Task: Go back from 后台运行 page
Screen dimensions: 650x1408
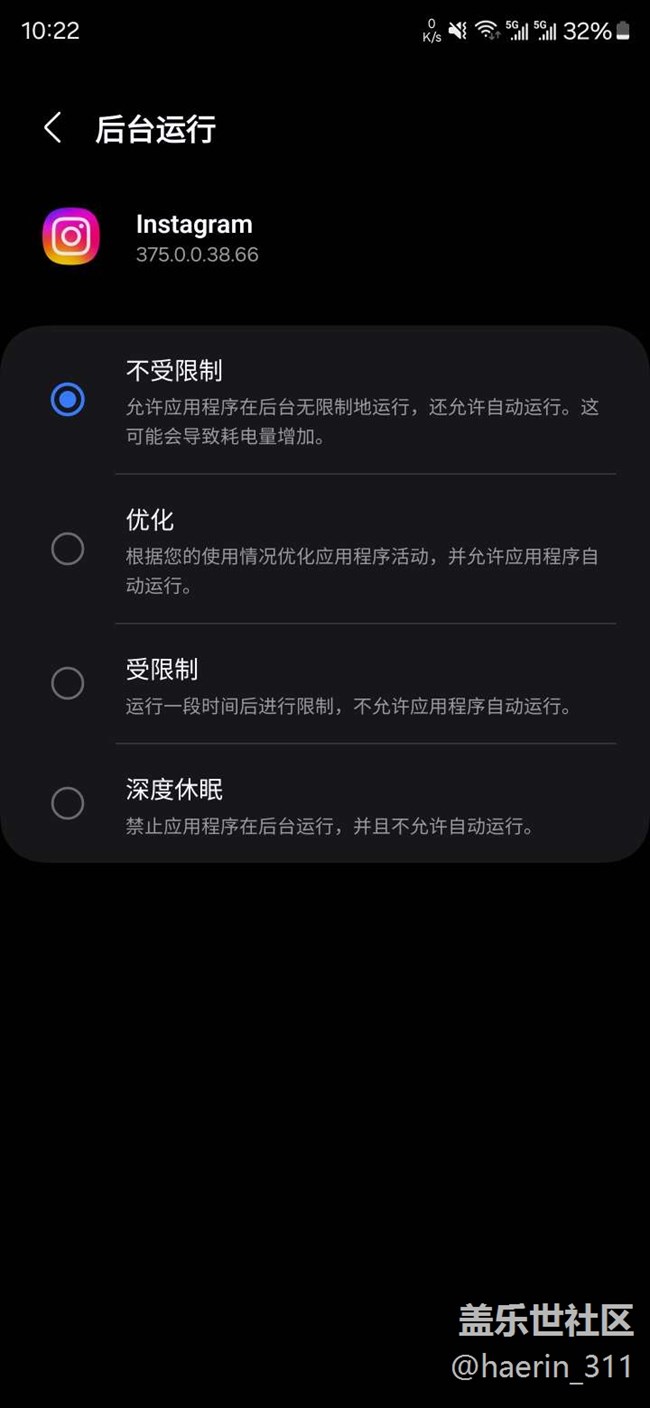Action: [53, 128]
